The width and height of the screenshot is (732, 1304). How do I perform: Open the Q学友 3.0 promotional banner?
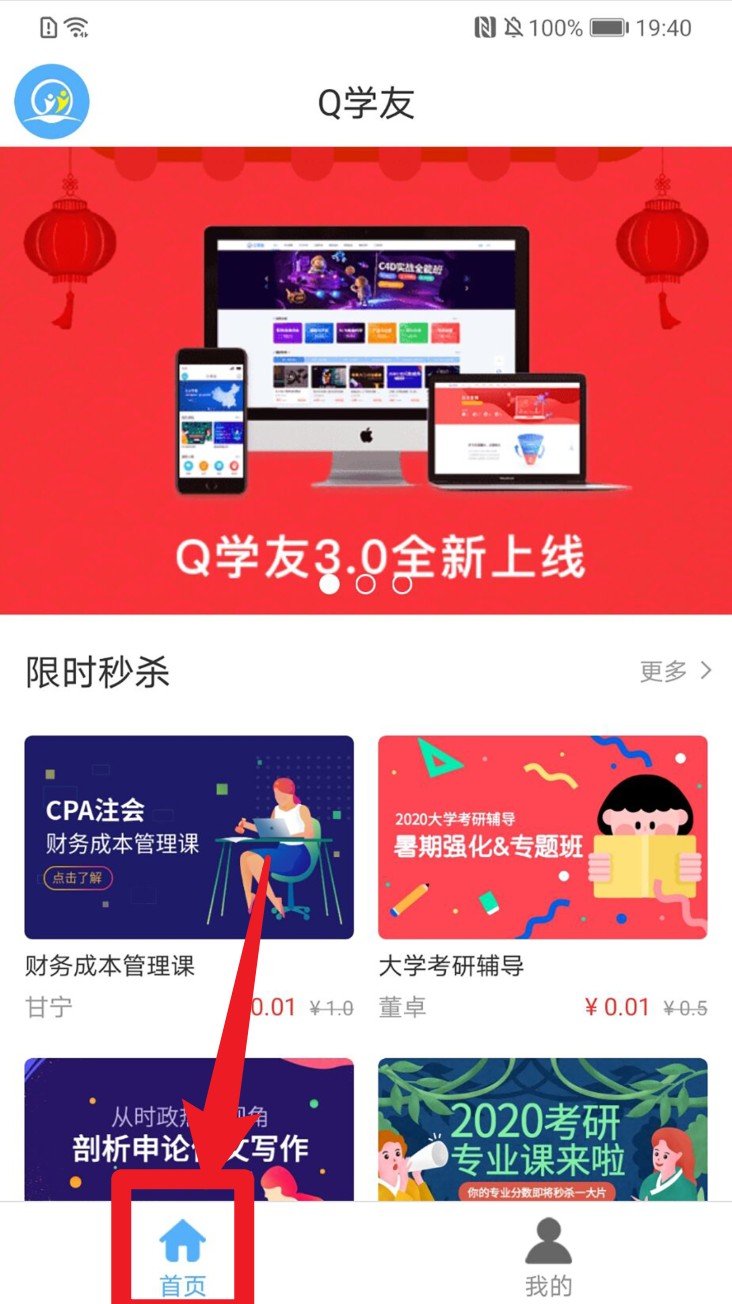coord(366,380)
